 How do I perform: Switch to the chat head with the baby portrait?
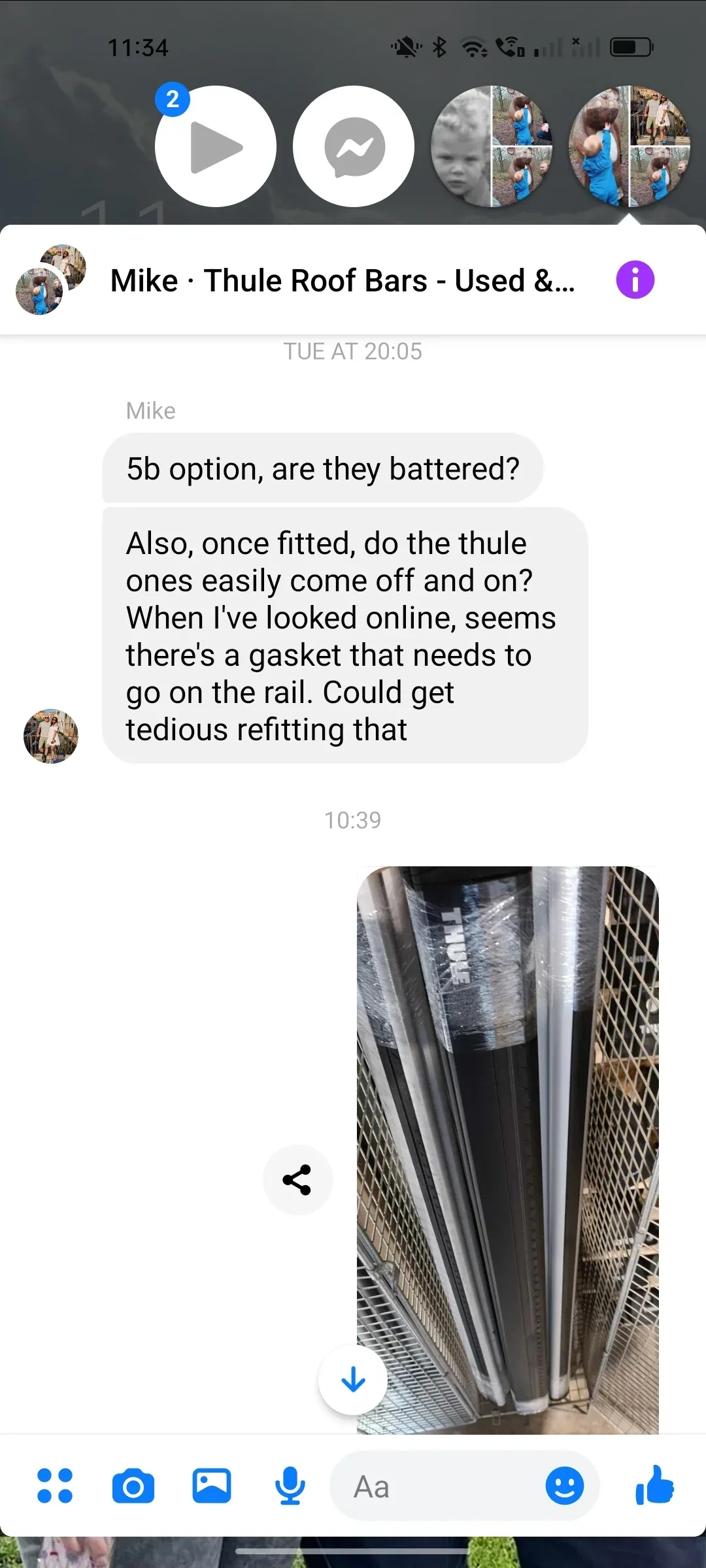coord(492,146)
